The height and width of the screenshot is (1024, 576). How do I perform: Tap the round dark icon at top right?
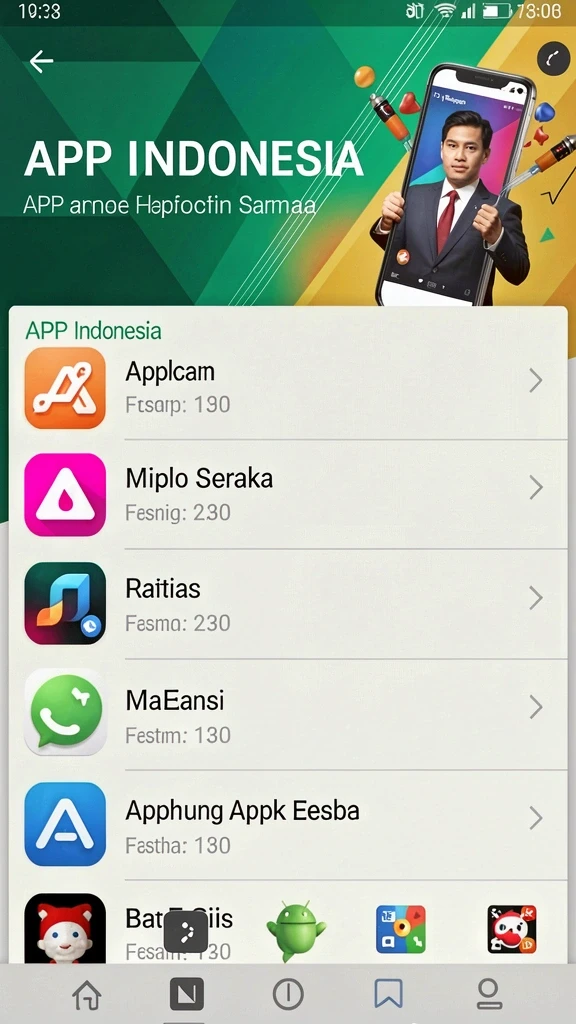pos(553,59)
